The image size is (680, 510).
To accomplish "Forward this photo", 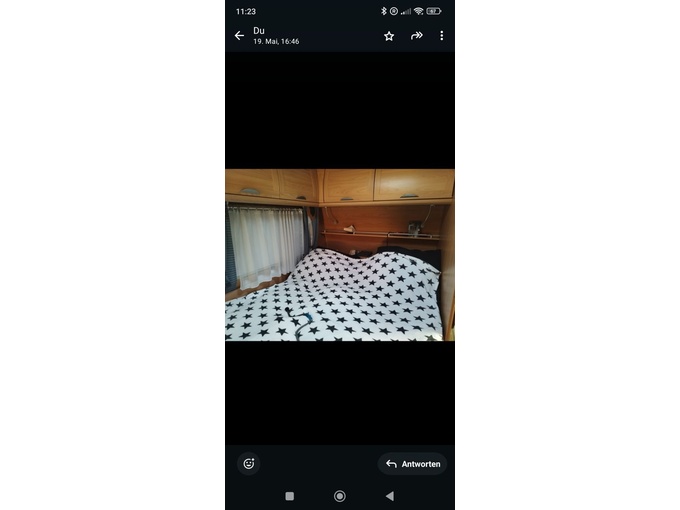I will [416, 36].
